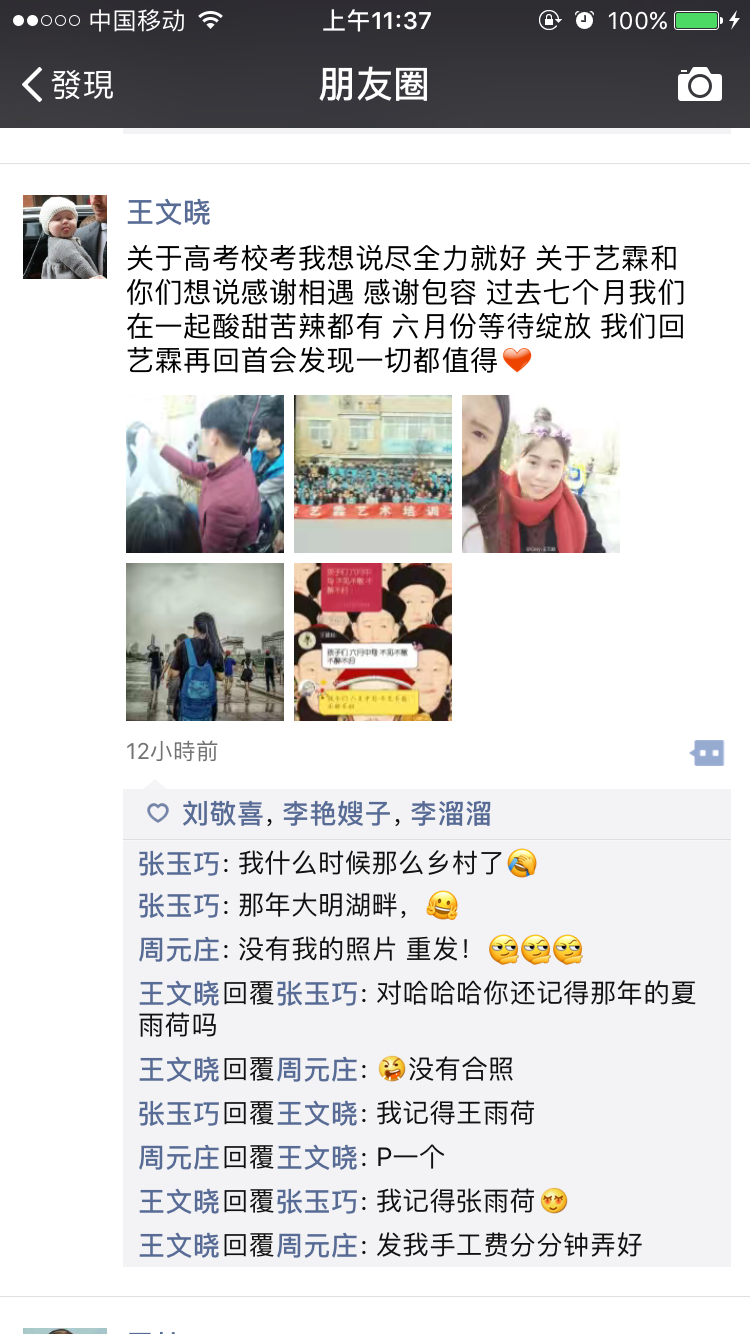This screenshot has width=750, height=1334.
Task: Open 刘敬喜's profile from likes
Action: click(x=222, y=814)
